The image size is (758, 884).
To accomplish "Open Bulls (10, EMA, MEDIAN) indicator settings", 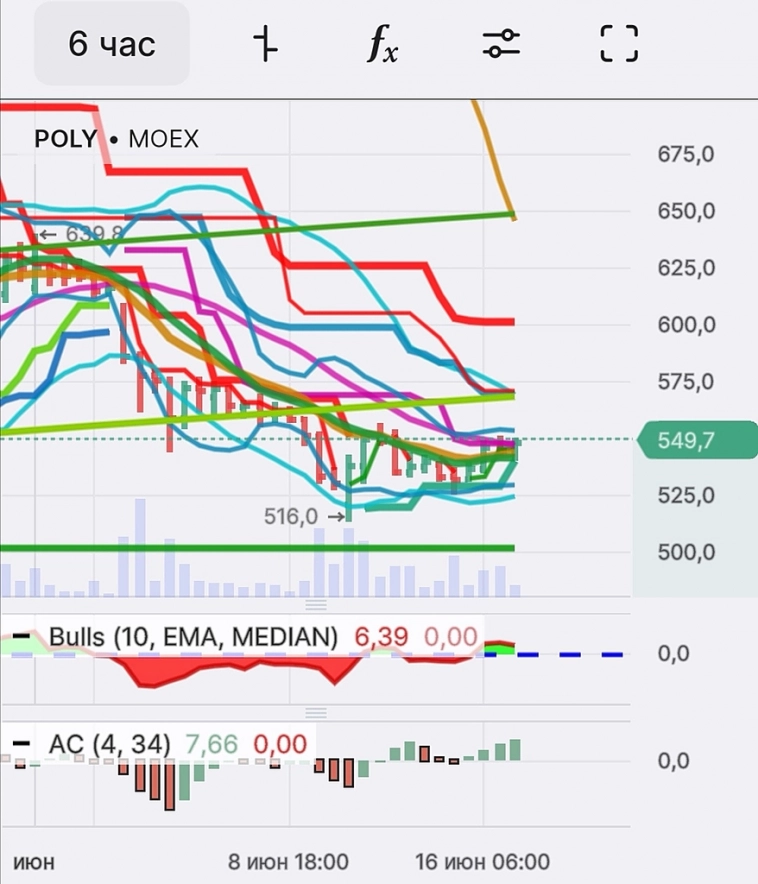I will coord(193,636).
